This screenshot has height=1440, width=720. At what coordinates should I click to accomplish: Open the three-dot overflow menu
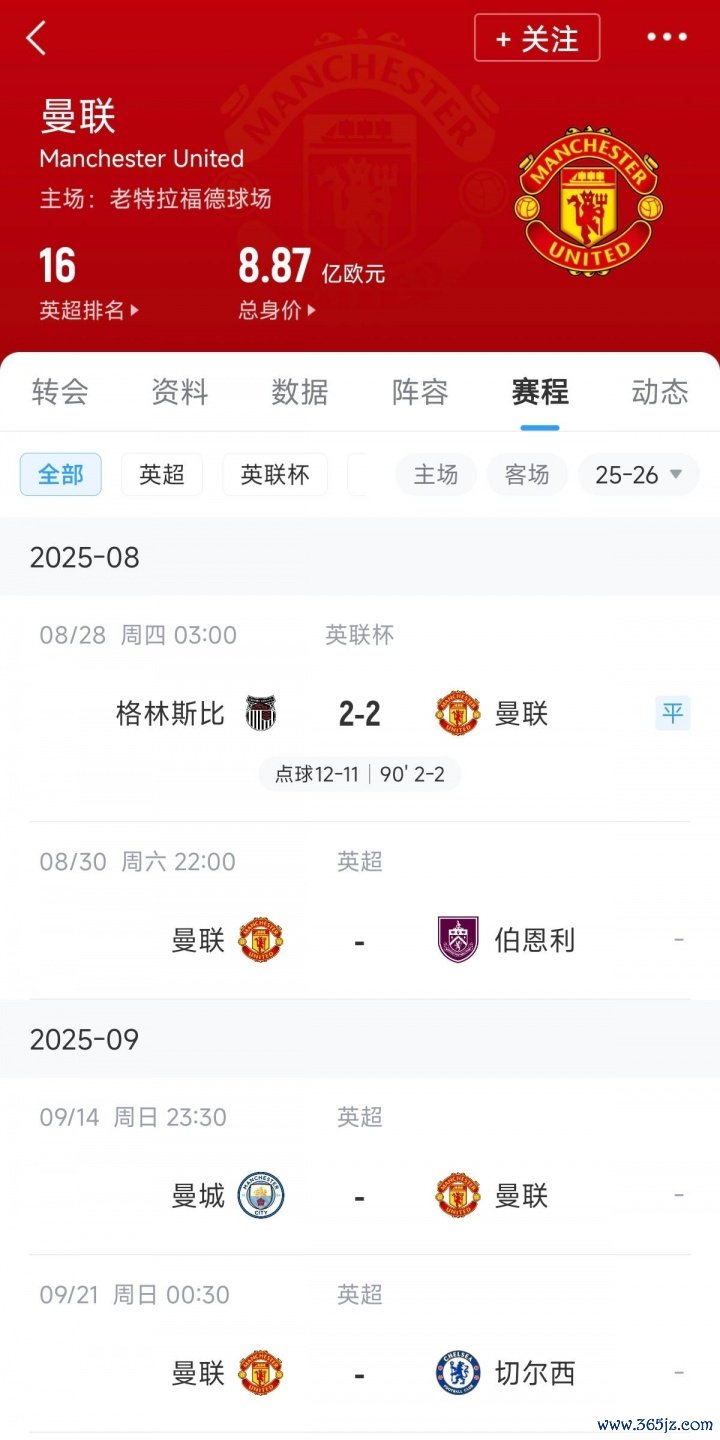[666, 38]
